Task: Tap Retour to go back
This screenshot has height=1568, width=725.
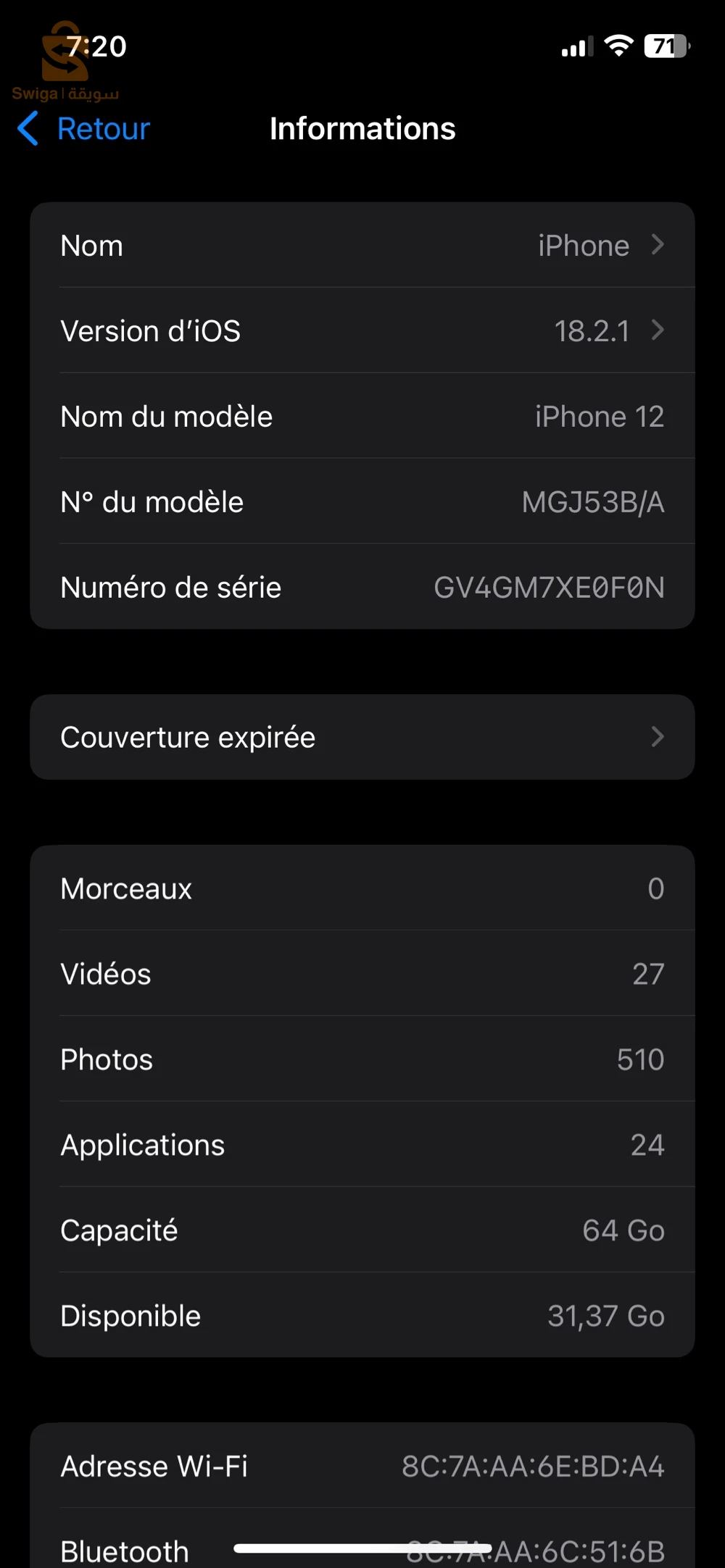Action: pos(102,129)
